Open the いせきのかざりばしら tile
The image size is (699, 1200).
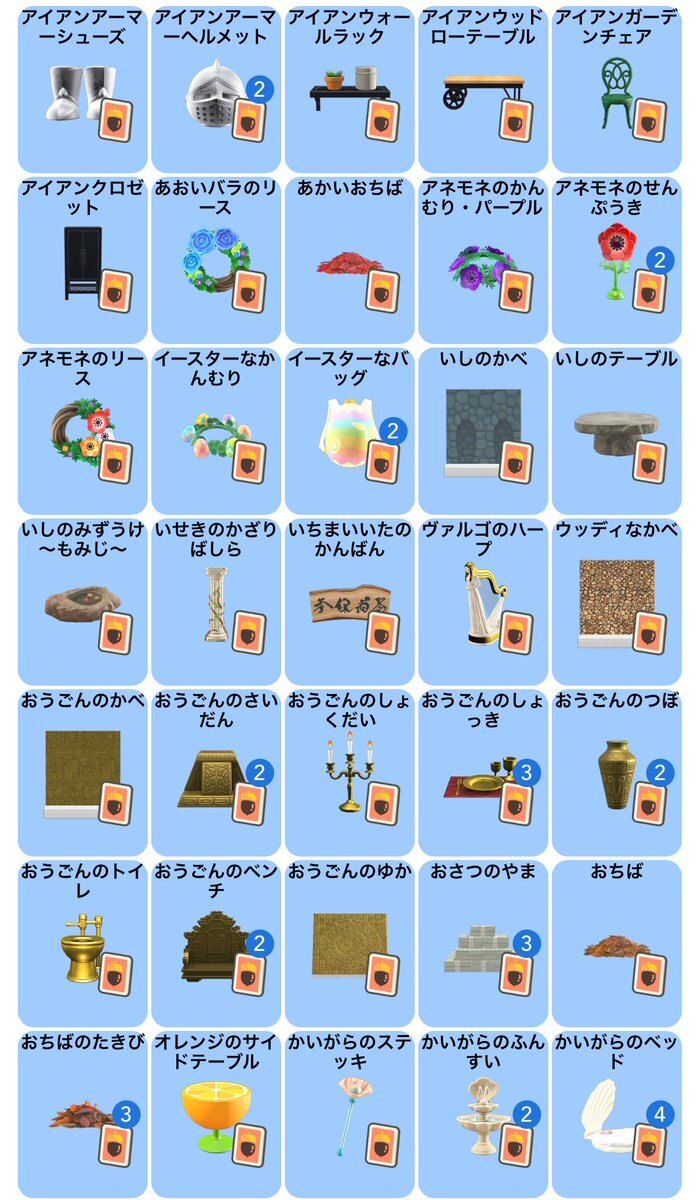point(216,600)
